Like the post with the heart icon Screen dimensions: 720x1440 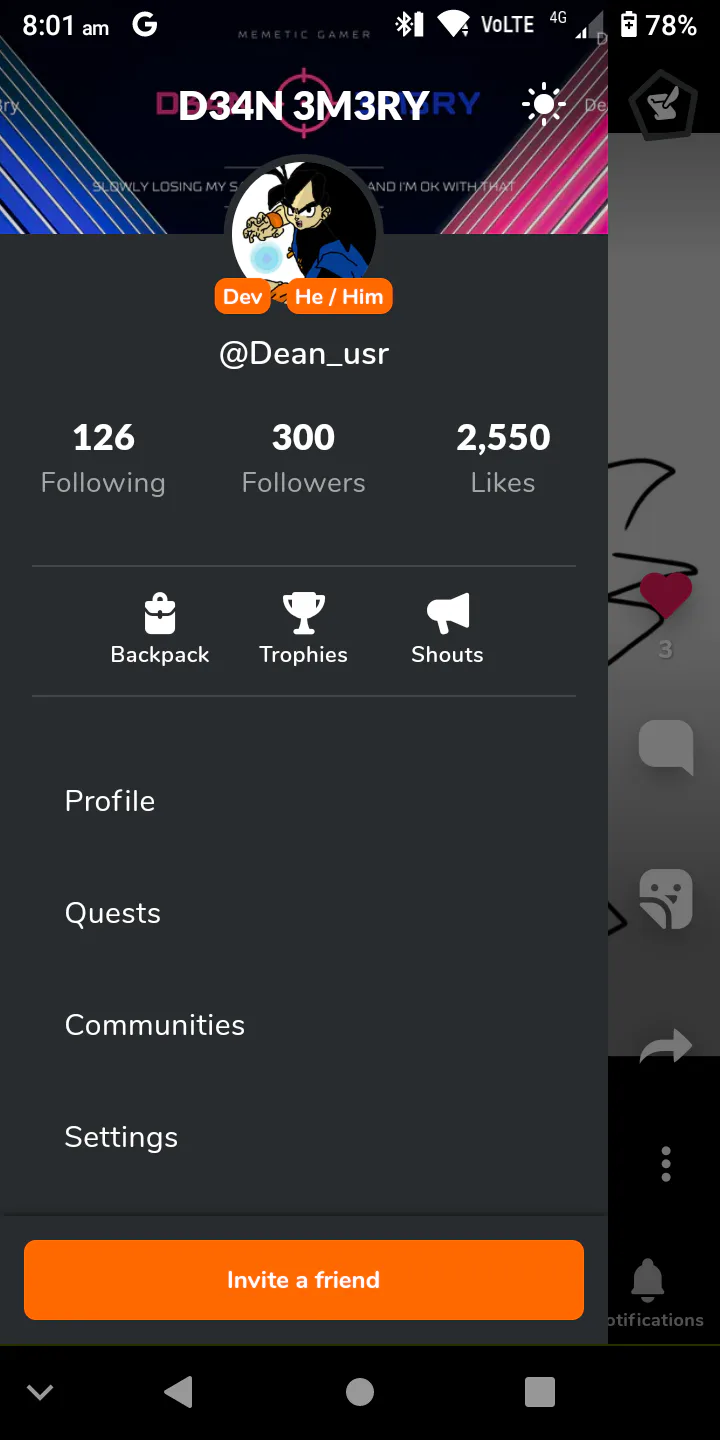click(x=666, y=596)
